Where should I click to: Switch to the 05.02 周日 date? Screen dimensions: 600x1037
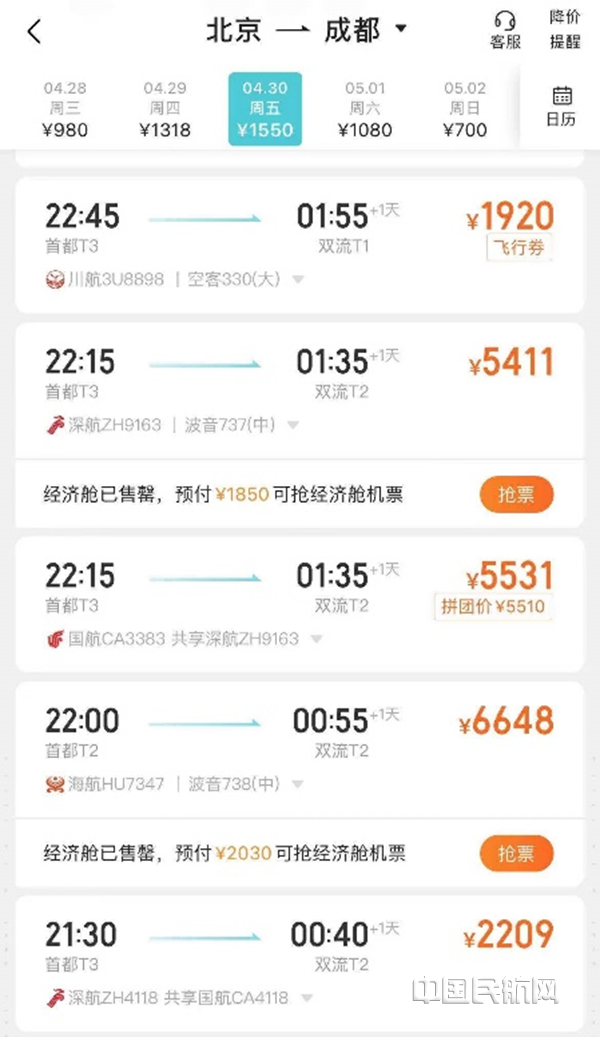click(x=464, y=109)
